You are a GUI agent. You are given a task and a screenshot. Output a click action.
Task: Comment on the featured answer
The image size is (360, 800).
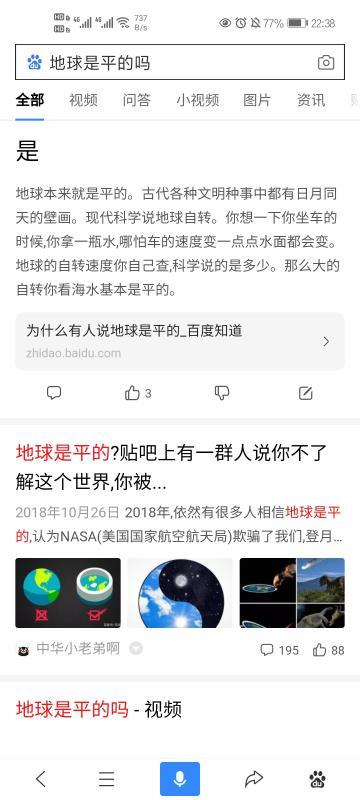coord(54,393)
